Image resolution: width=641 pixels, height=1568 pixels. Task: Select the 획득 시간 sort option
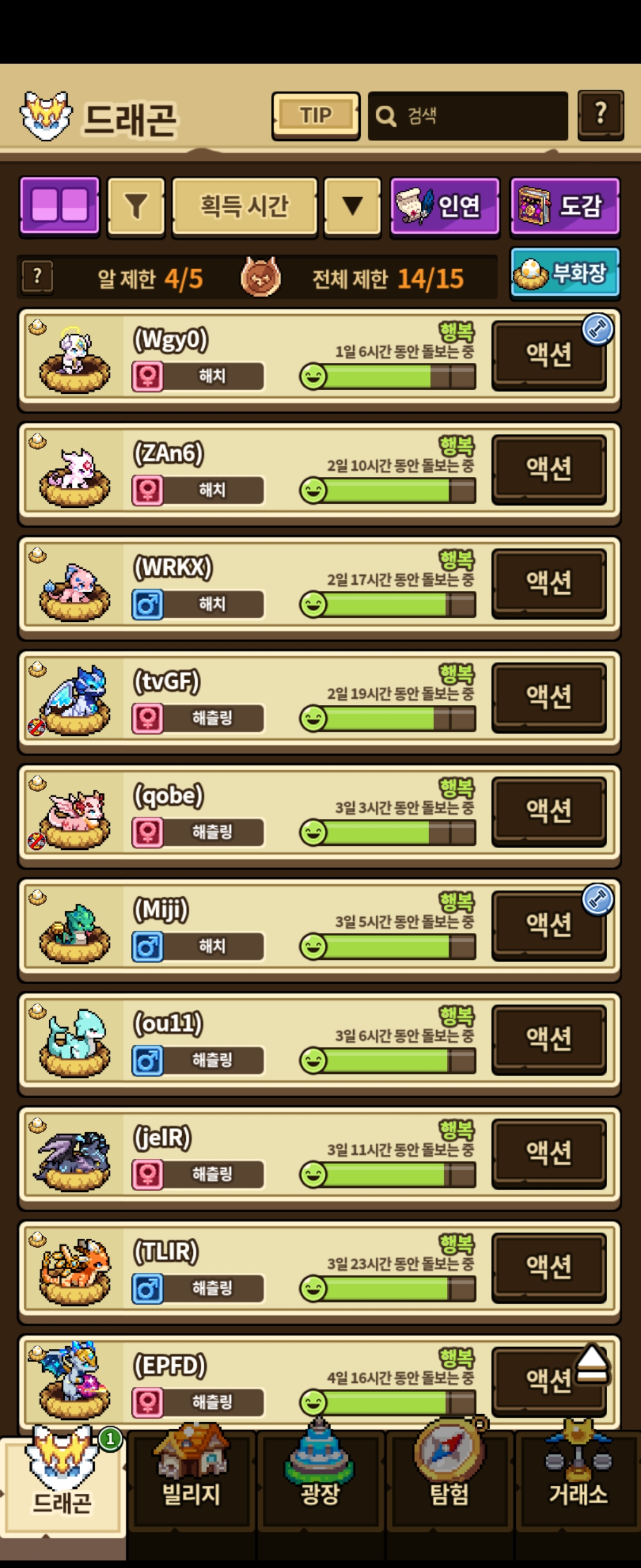(x=245, y=206)
